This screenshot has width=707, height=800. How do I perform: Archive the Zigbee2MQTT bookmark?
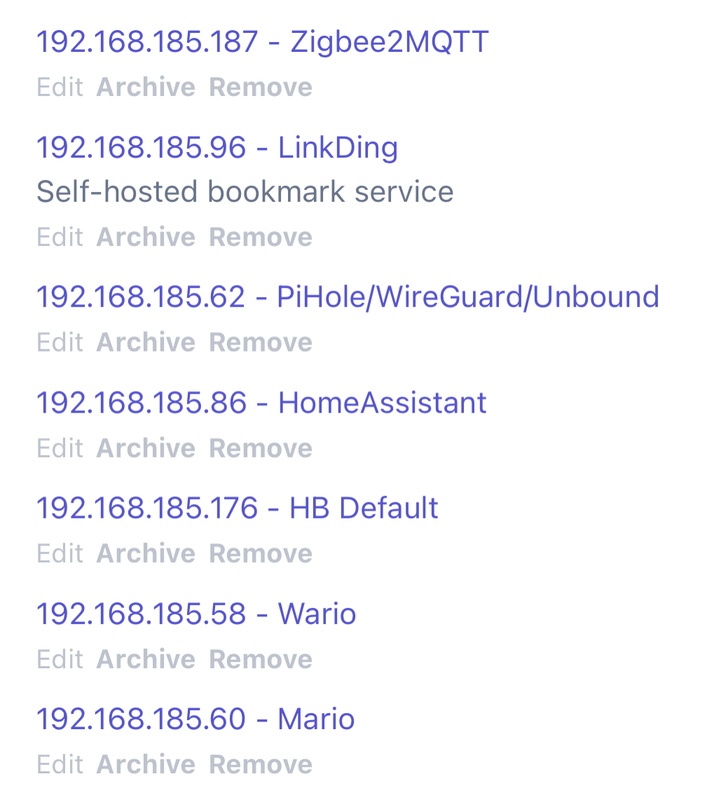click(x=145, y=88)
